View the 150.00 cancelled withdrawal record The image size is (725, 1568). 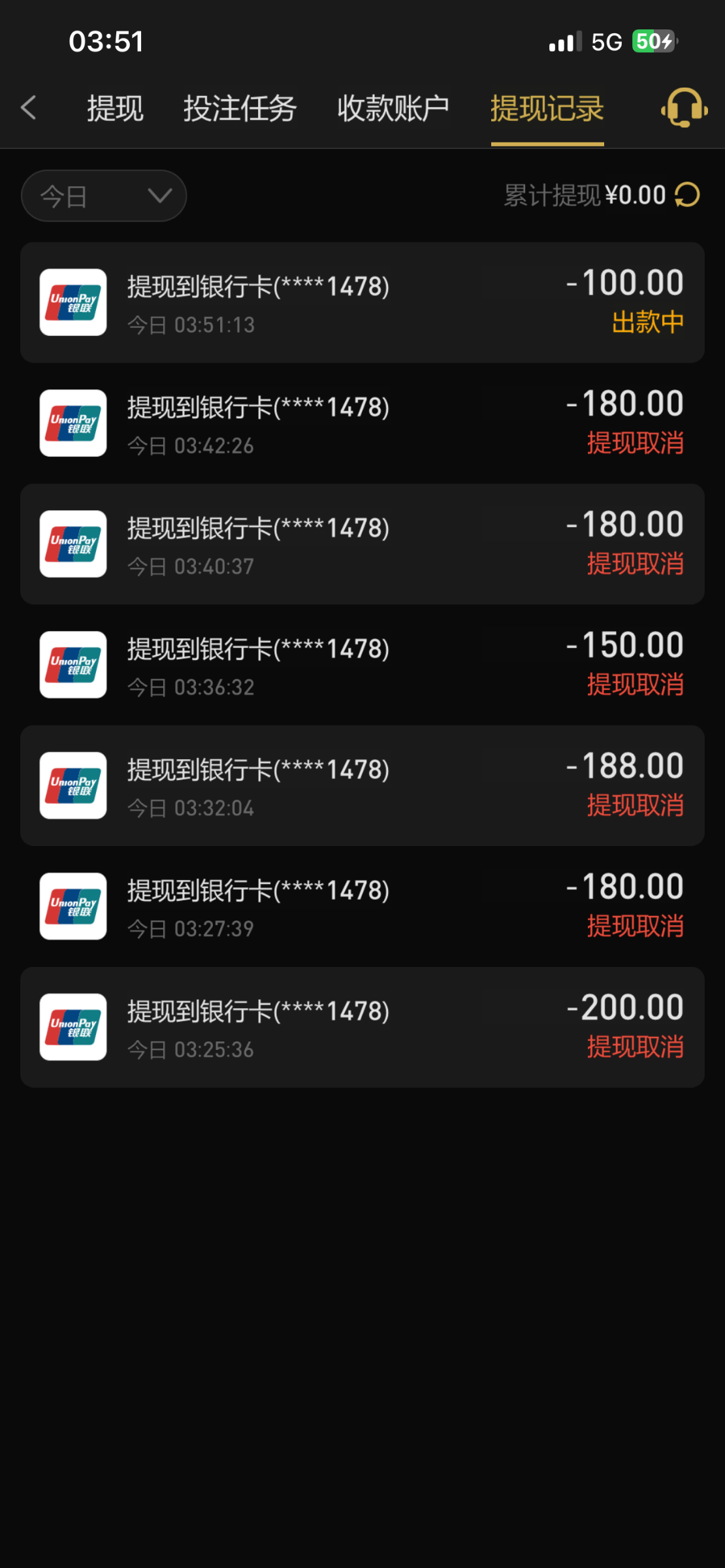click(362, 665)
